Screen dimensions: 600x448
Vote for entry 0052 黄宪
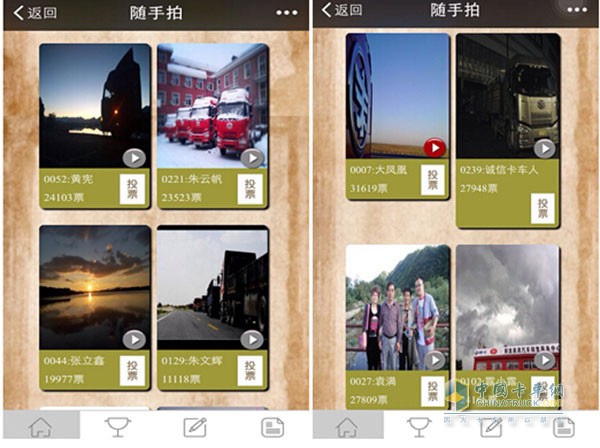pyautogui.click(x=133, y=188)
